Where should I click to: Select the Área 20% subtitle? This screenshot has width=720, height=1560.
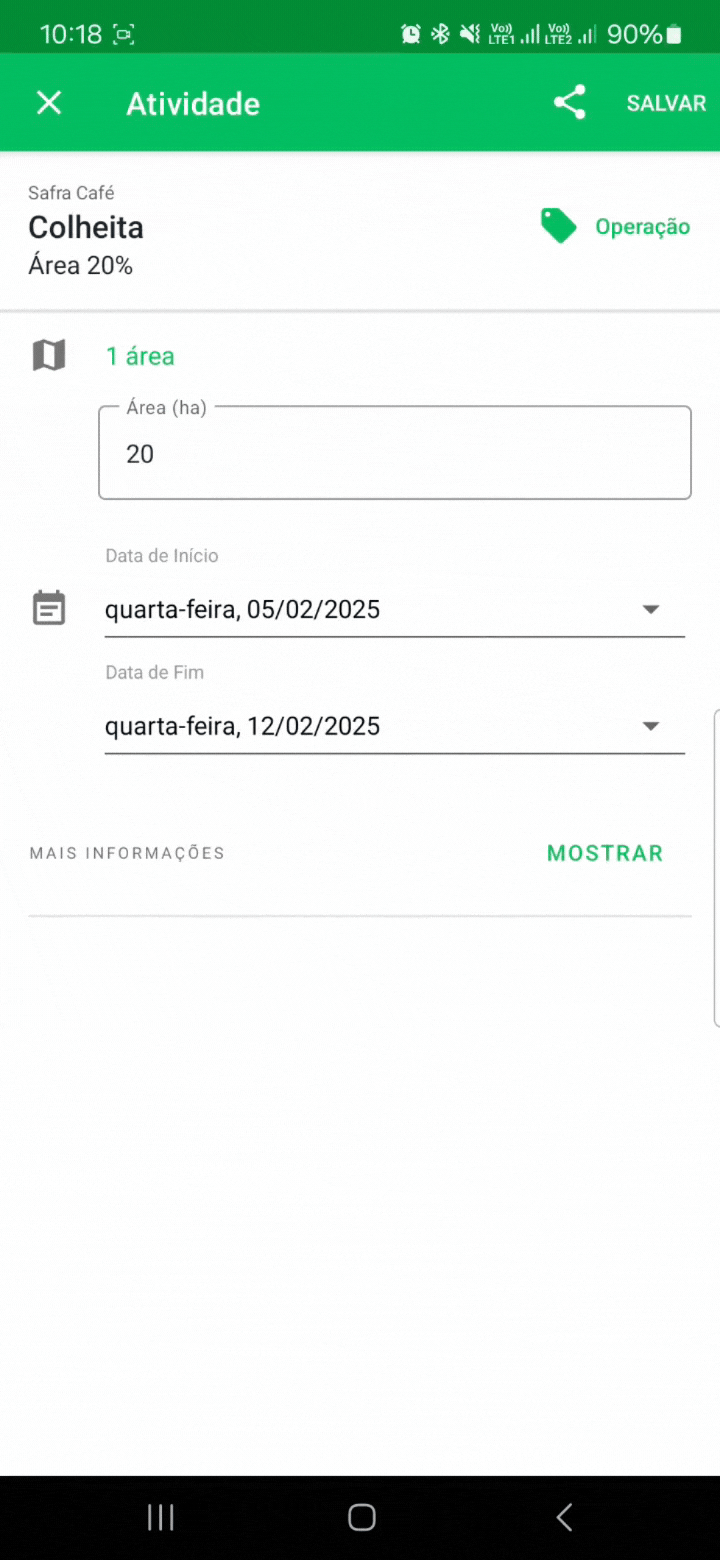[81, 265]
